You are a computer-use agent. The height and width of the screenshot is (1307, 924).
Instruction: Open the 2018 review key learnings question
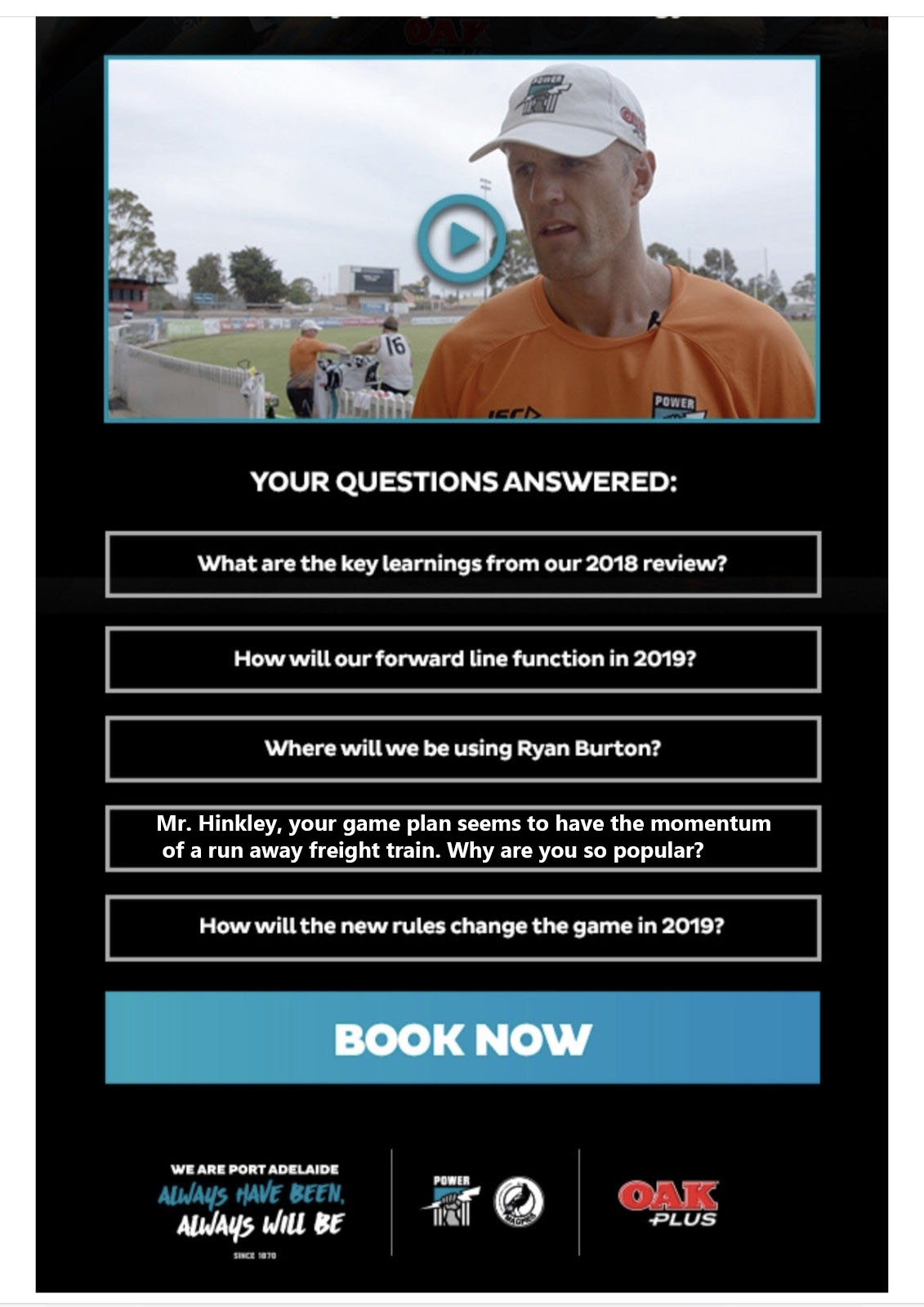462,564
